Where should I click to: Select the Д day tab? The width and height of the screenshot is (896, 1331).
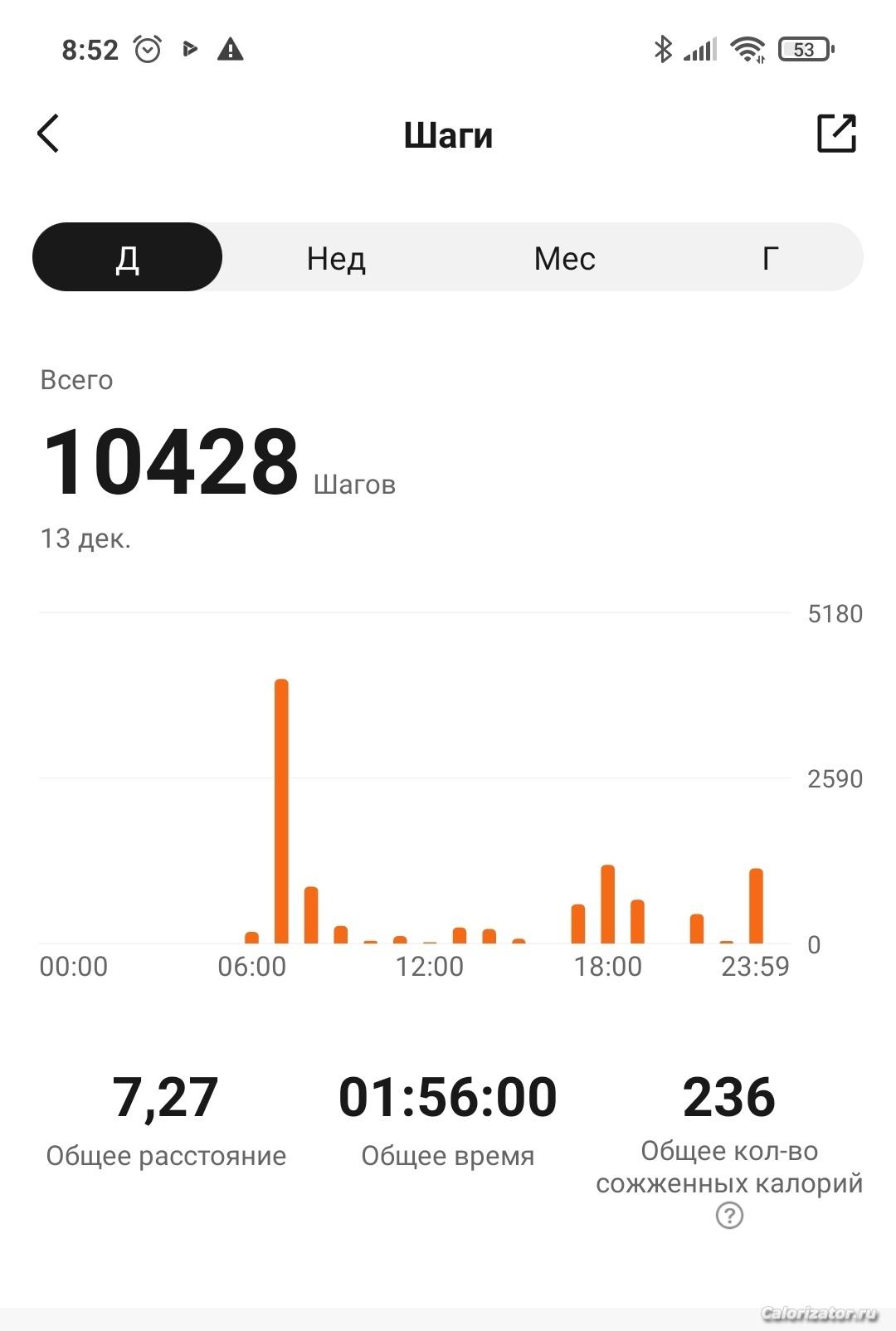tap(127, 257)
